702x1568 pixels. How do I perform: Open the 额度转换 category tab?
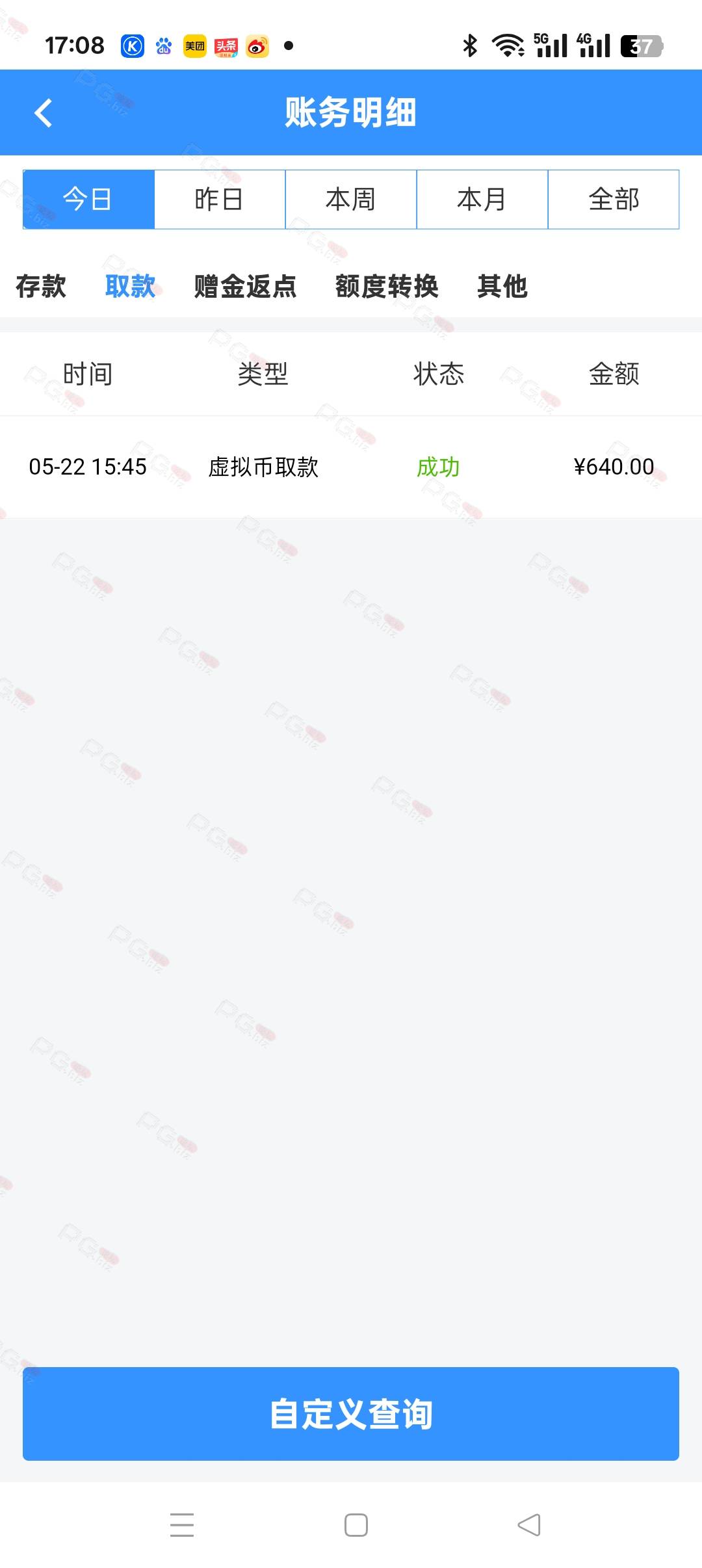point(387,286)
